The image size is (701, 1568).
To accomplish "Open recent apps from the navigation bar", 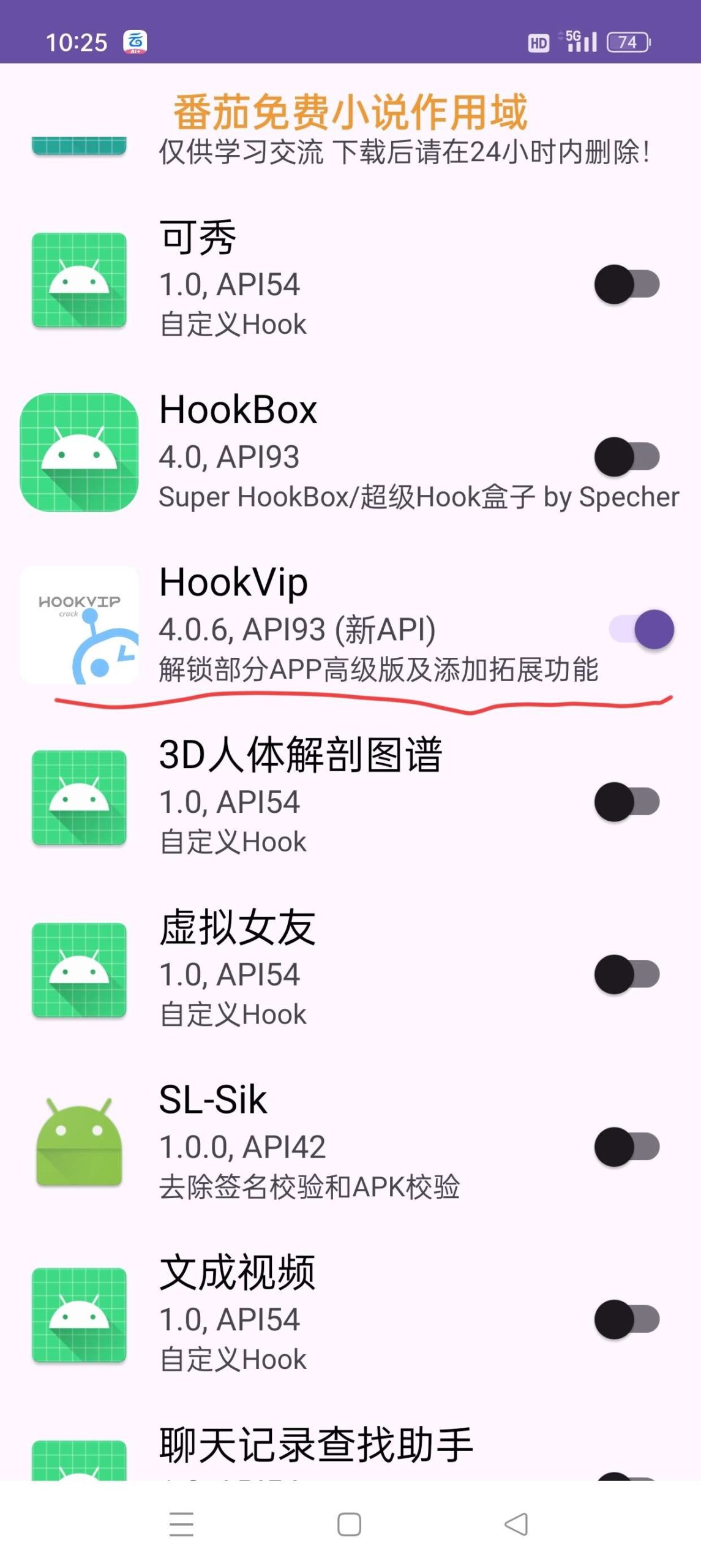I will 181,1525.
